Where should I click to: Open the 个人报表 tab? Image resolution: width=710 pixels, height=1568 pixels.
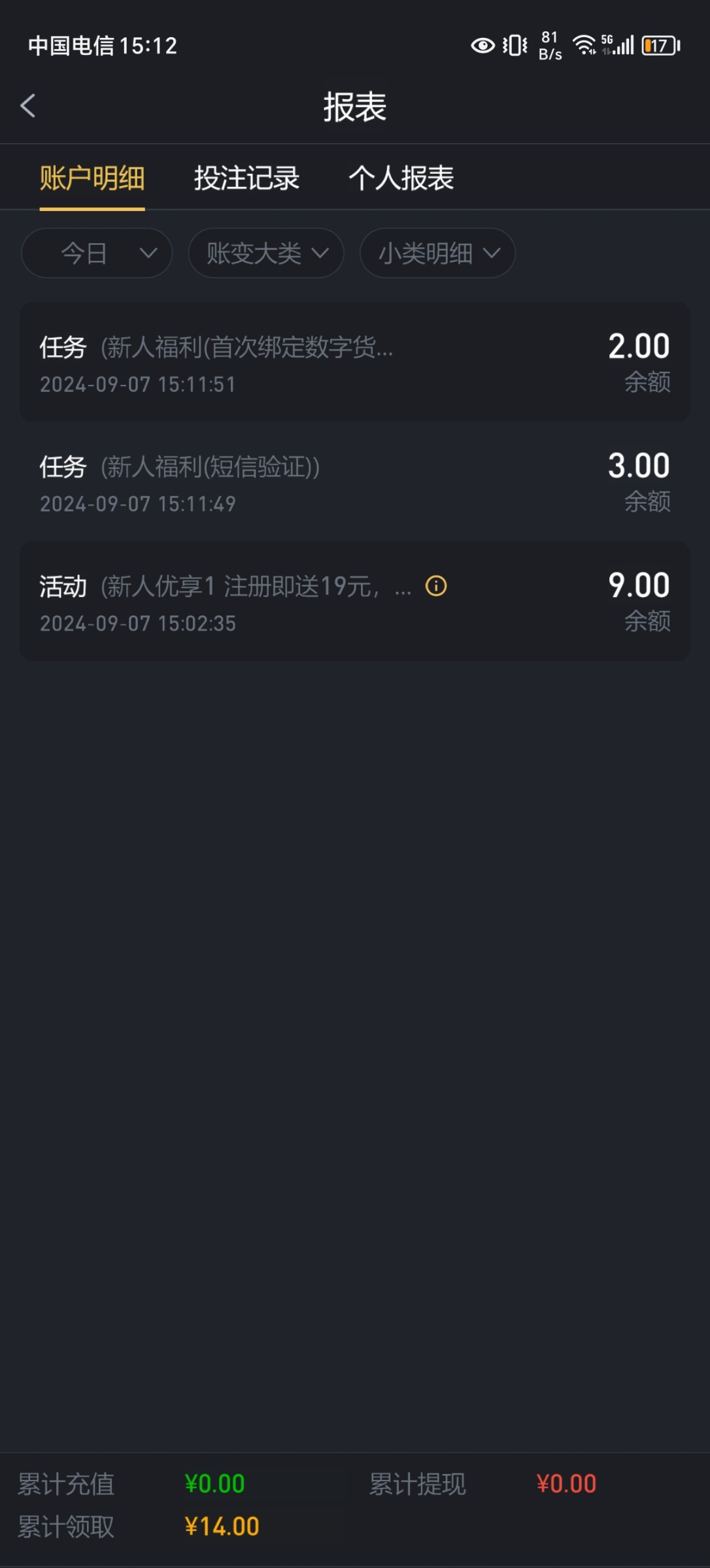click(x=401, y=178)
